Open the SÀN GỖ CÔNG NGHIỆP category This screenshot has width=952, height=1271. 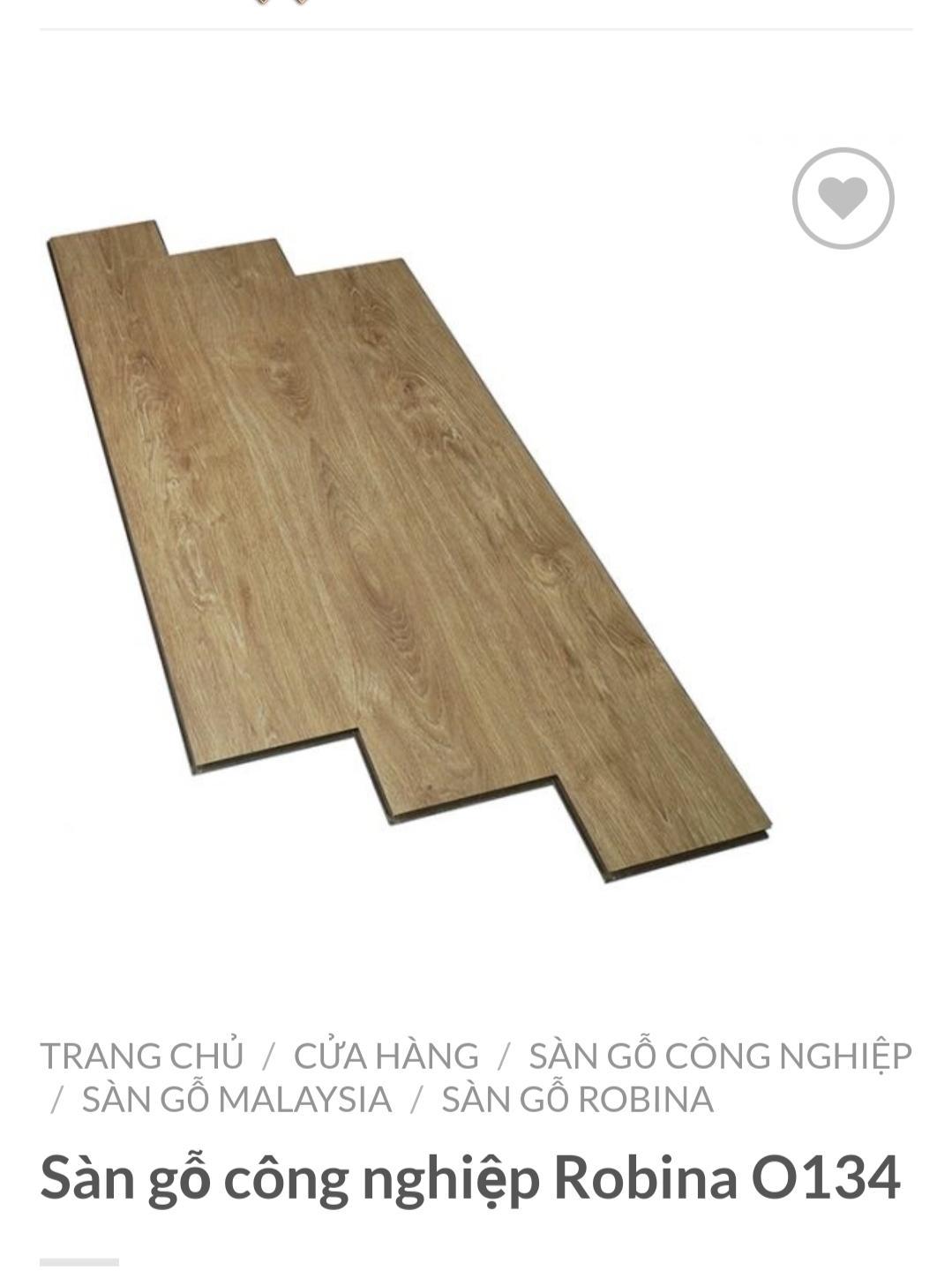[720, 1056]
